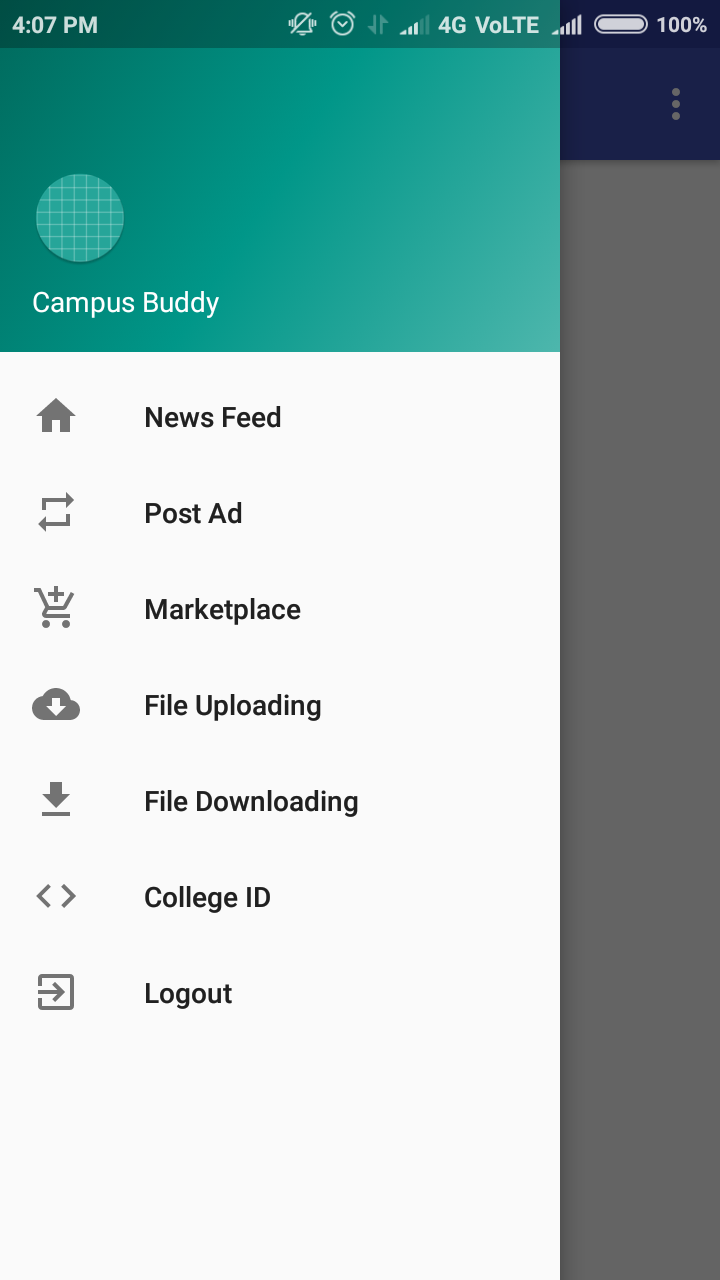The width and height of the screenshot is (720, 1280).
Task: Open the College ID page
Action: point(207,897)
